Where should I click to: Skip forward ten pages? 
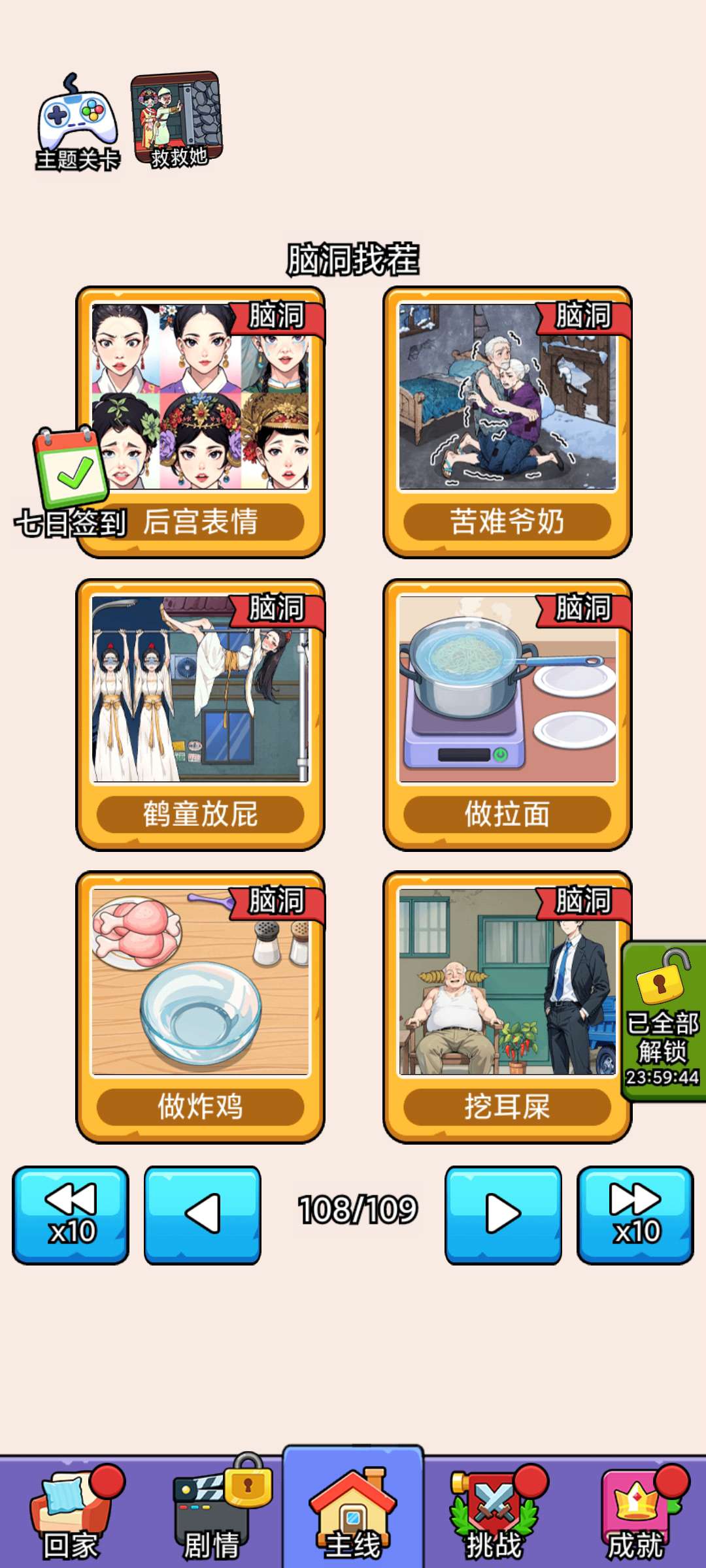pos(635,1215)
